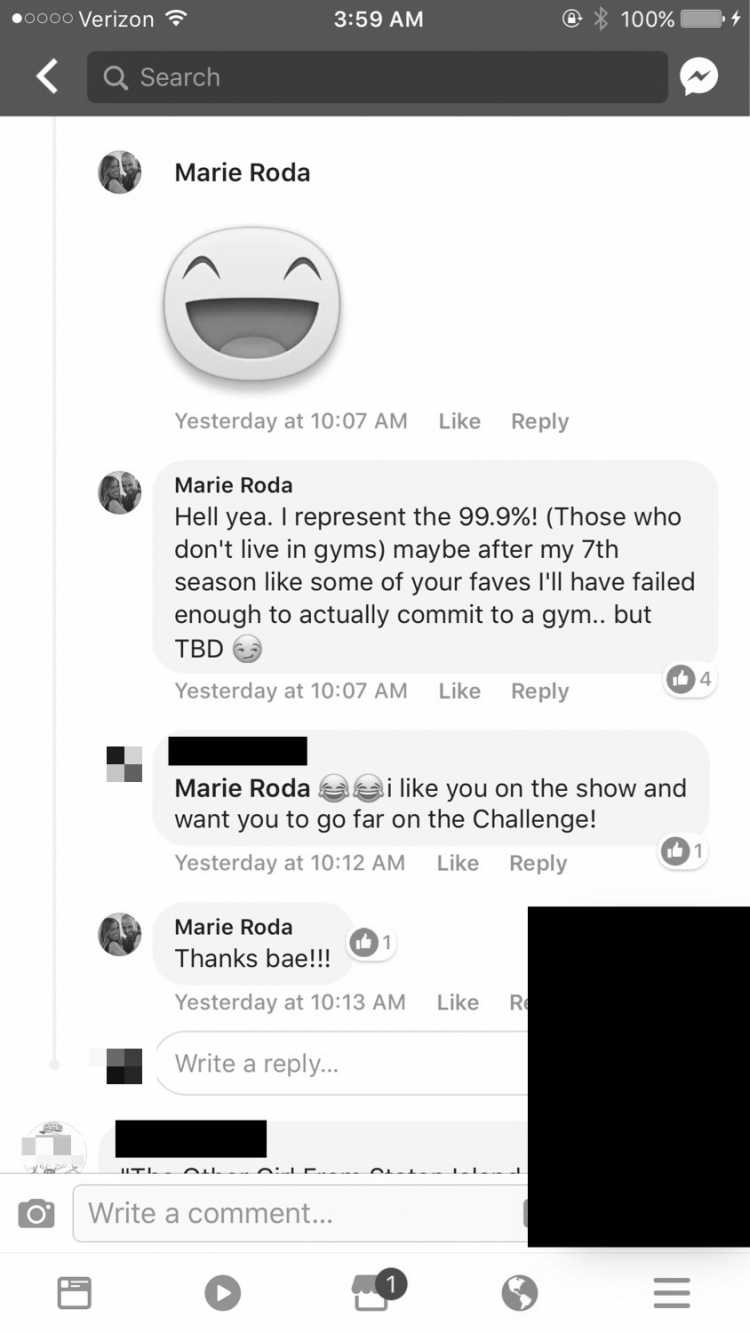
Task: Reply to the laughing sticker comment
Action: [x=540, y=421]
